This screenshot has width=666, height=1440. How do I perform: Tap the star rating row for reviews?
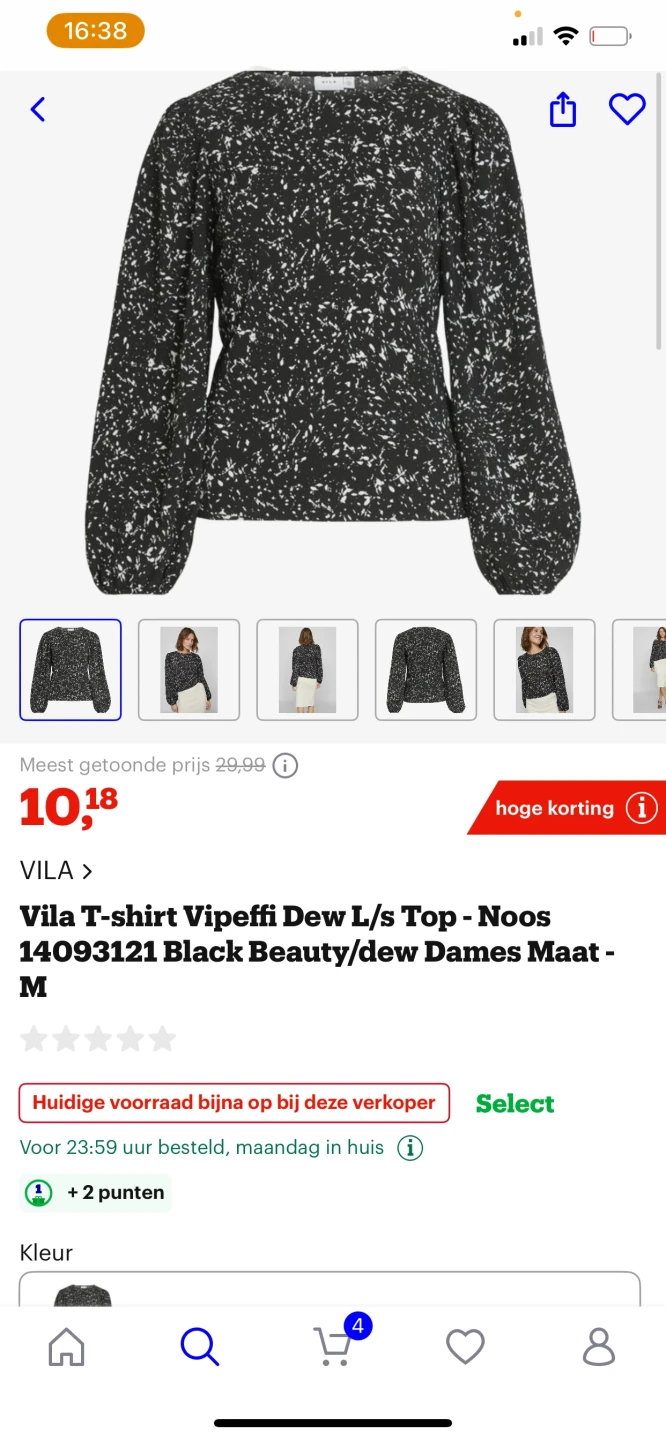pos(98,1040)
